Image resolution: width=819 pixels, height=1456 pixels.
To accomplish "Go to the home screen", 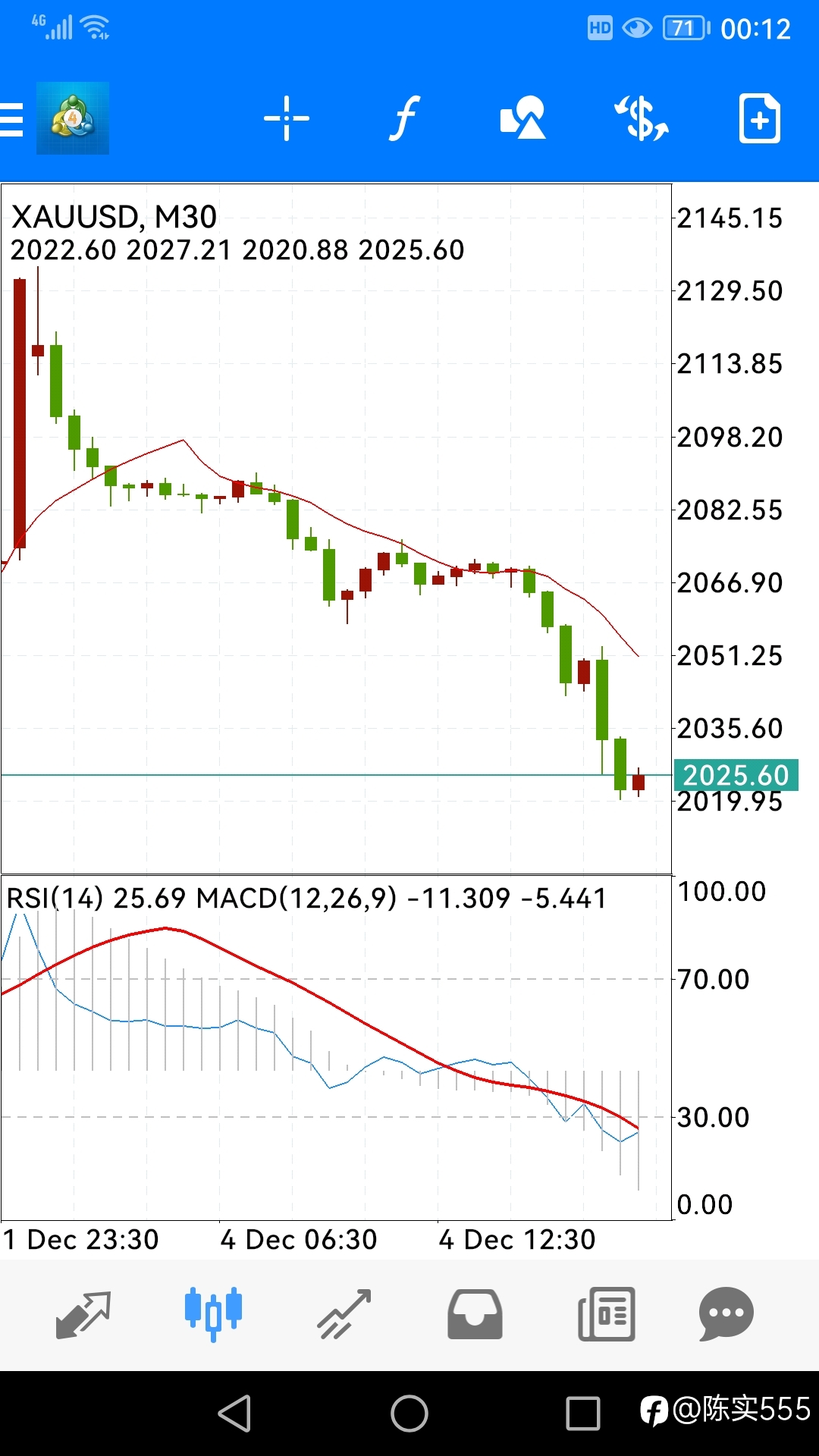I will click(409, 1414).
